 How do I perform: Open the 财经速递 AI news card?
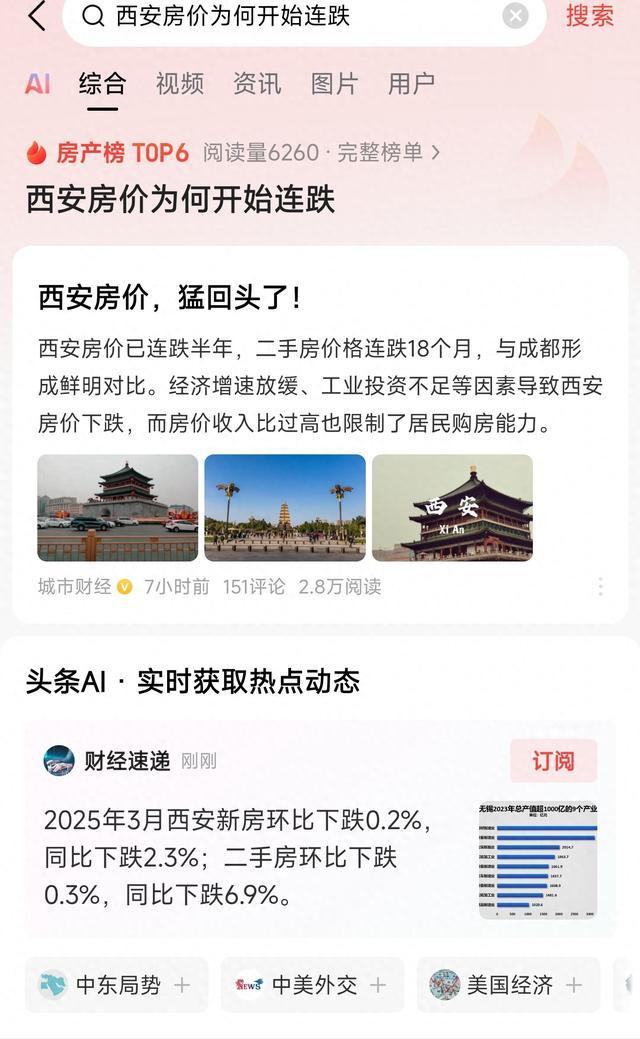(x=320, y=830)
